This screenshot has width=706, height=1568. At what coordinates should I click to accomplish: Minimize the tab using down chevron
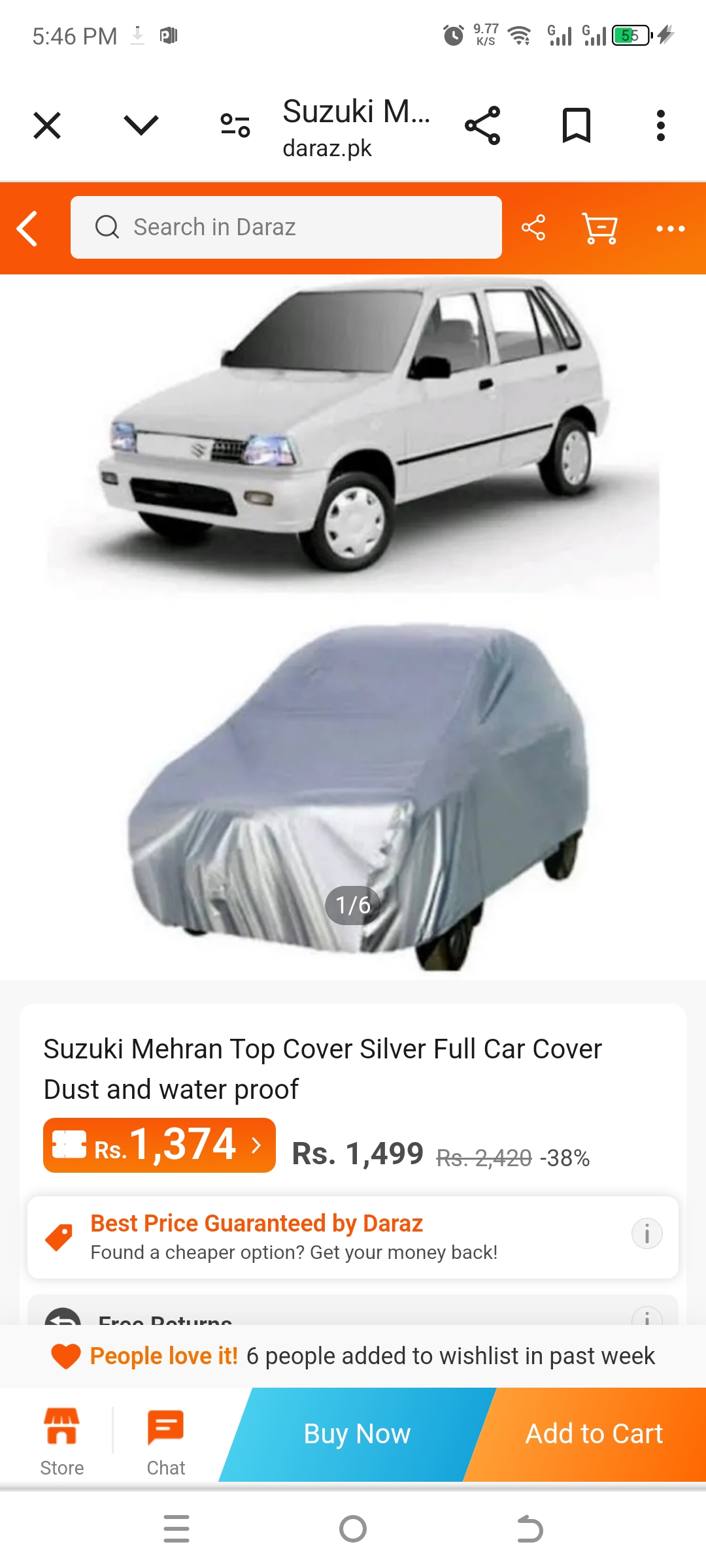pyautogui.click(x=141, y=125)
